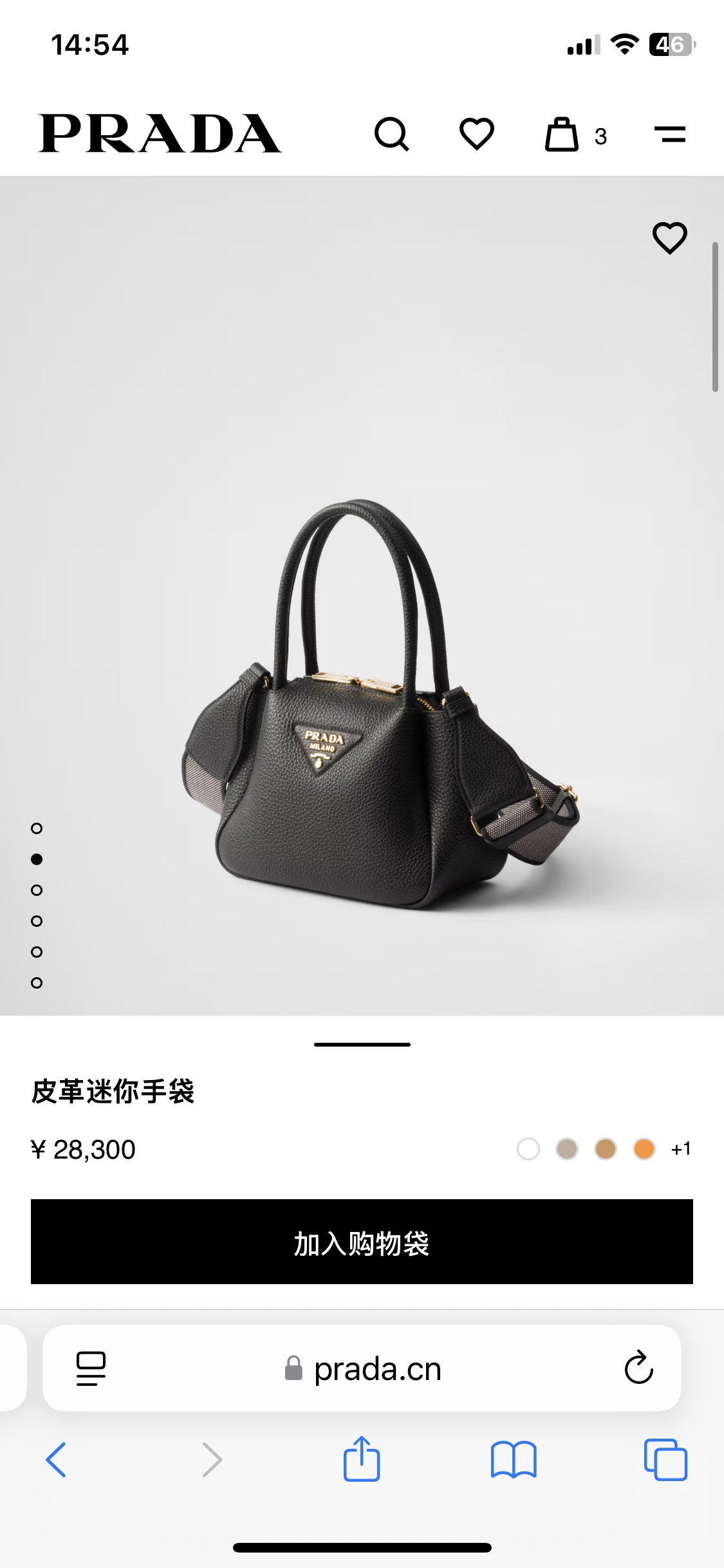Jump to the first image indicator dot
This screenshot has width=724, height=1568.
pyautogui.click(x=37, y=828)
